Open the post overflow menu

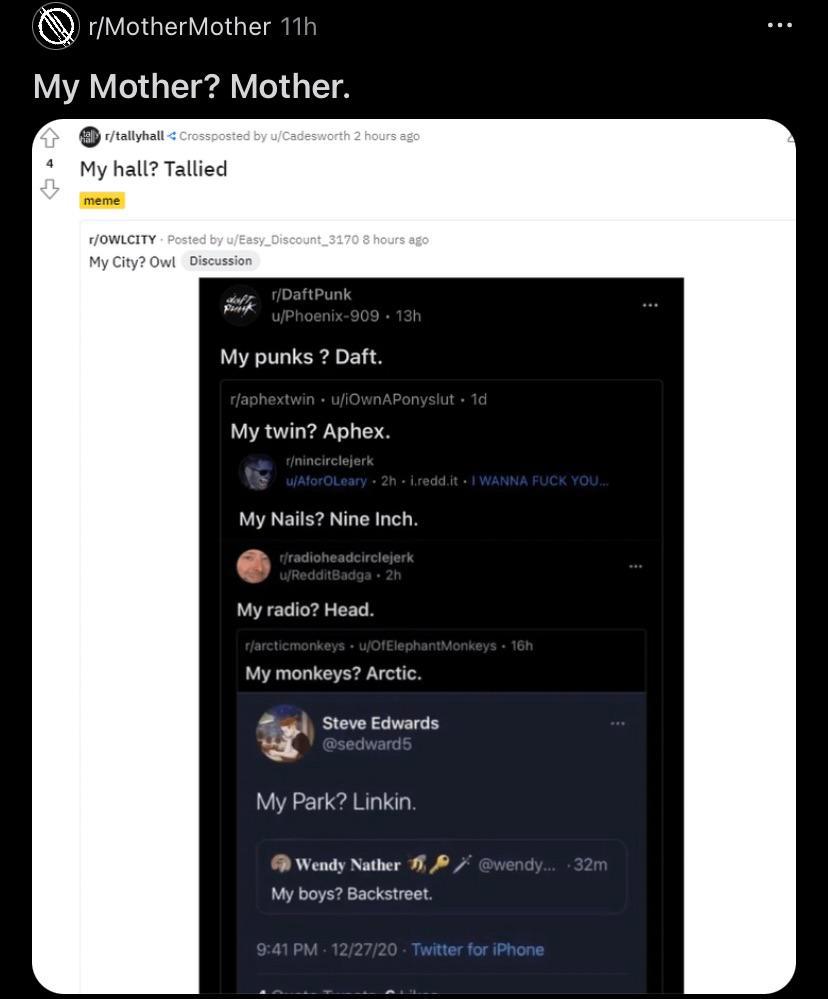point(779,26)
